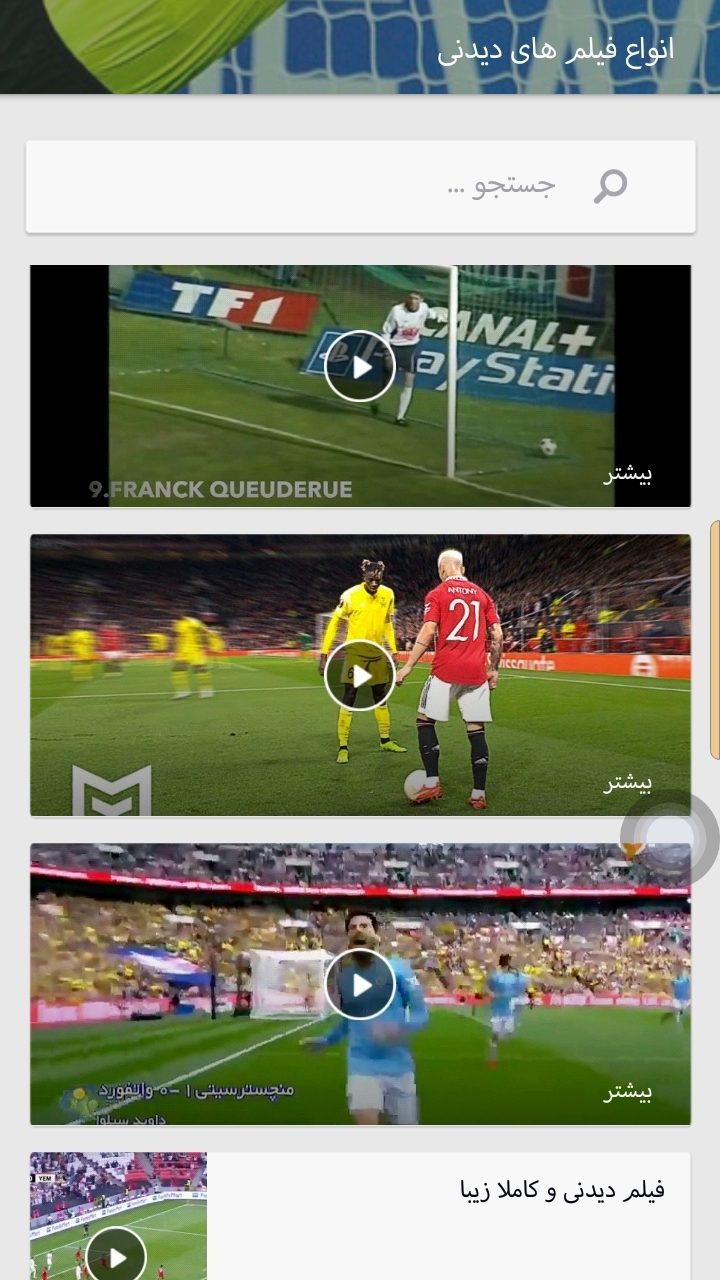Open بیشتر on the Franck Queudrue video
The height and width of the screenshot is (1280, 720).
627,474
